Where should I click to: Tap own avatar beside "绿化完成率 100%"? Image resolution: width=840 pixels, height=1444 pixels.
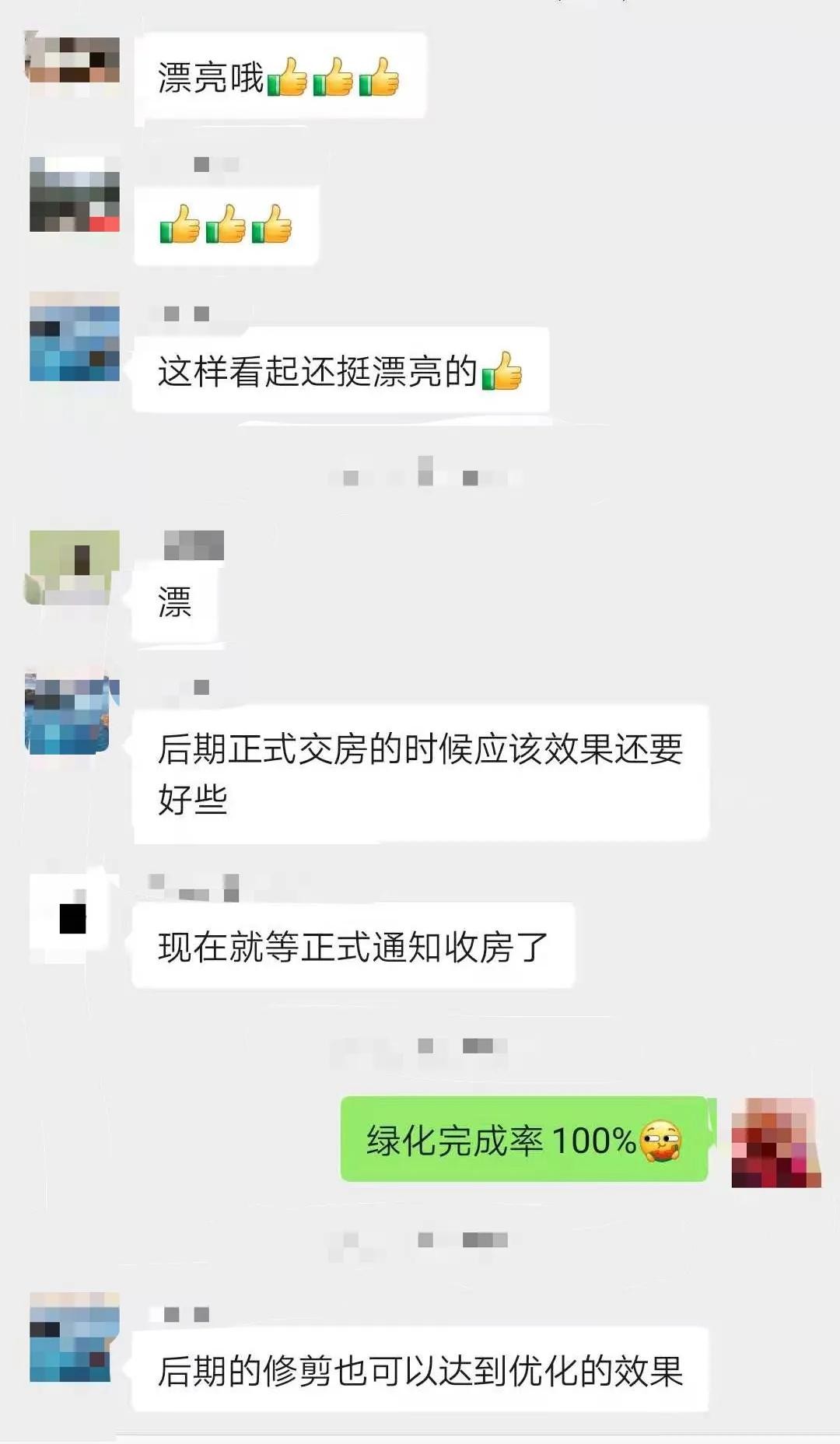(775, 1142)
